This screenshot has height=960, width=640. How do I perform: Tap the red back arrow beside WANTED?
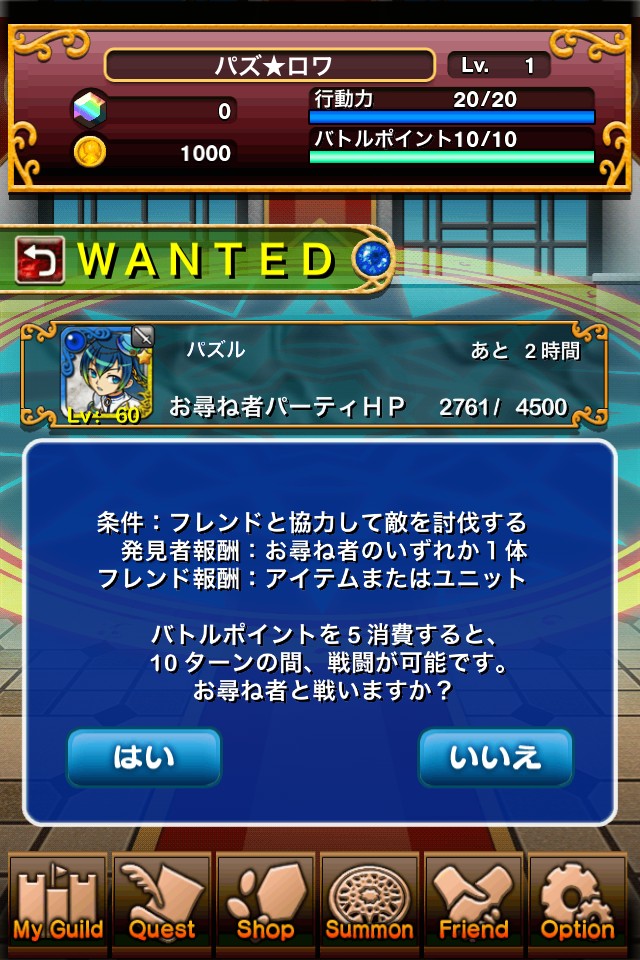(40, 260)
